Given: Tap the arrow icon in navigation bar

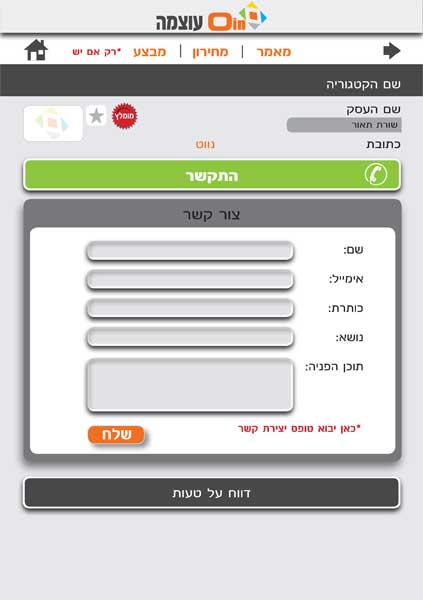Looking at the screenshot, I should click(x=392, y=51).
